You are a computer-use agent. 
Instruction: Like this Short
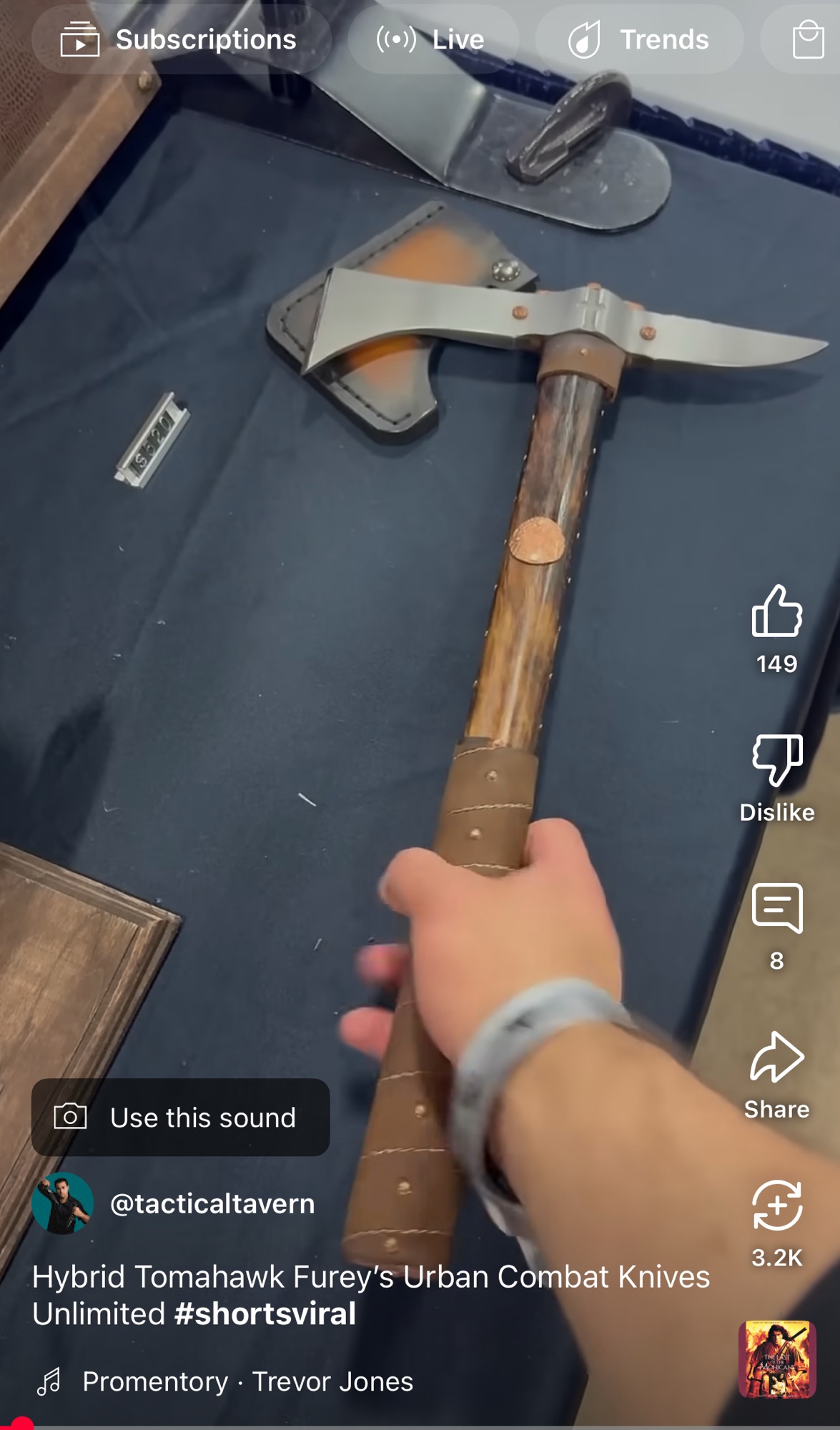776,612
